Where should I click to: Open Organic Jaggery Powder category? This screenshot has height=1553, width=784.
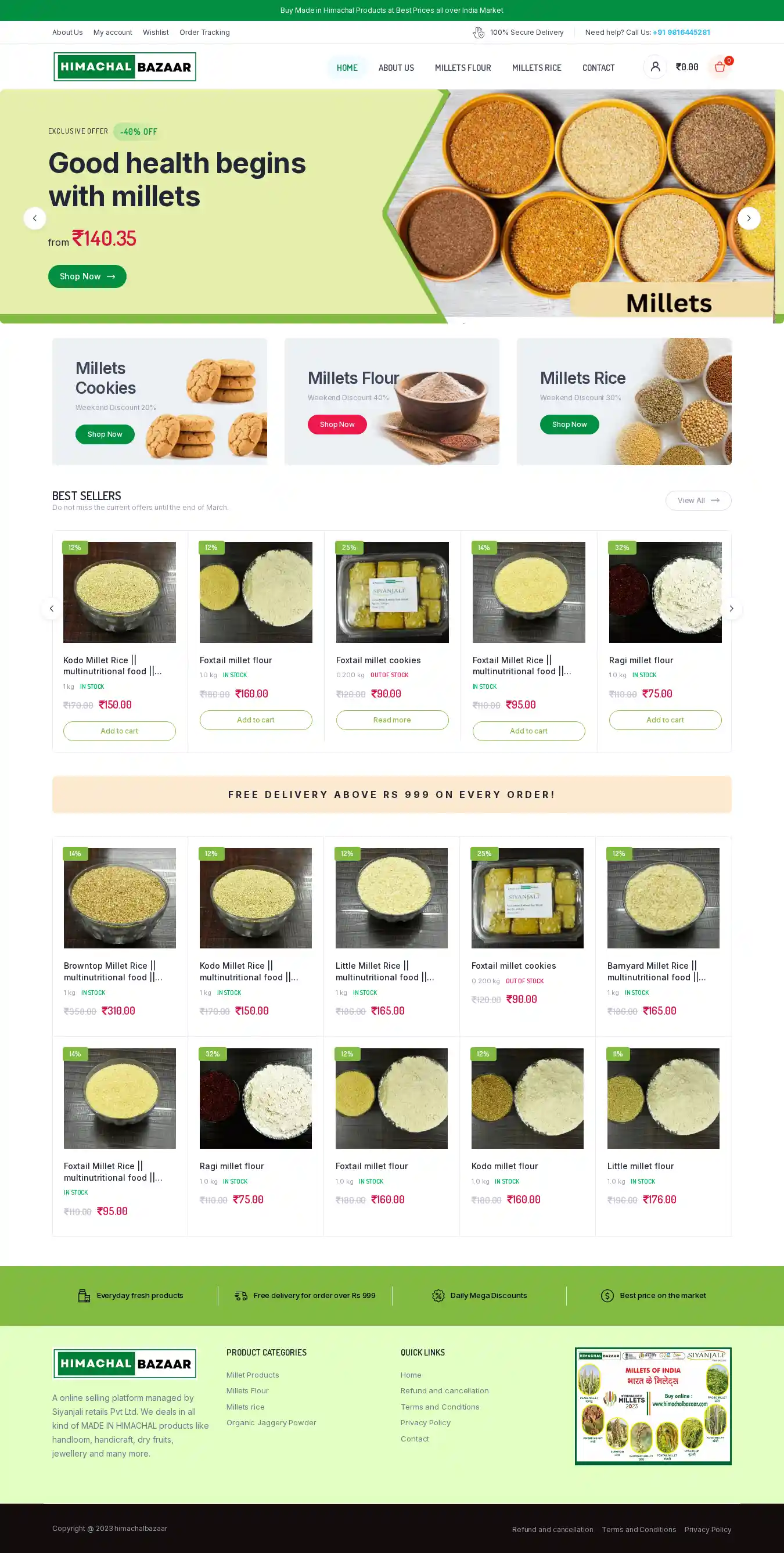tap(271, 1423)
